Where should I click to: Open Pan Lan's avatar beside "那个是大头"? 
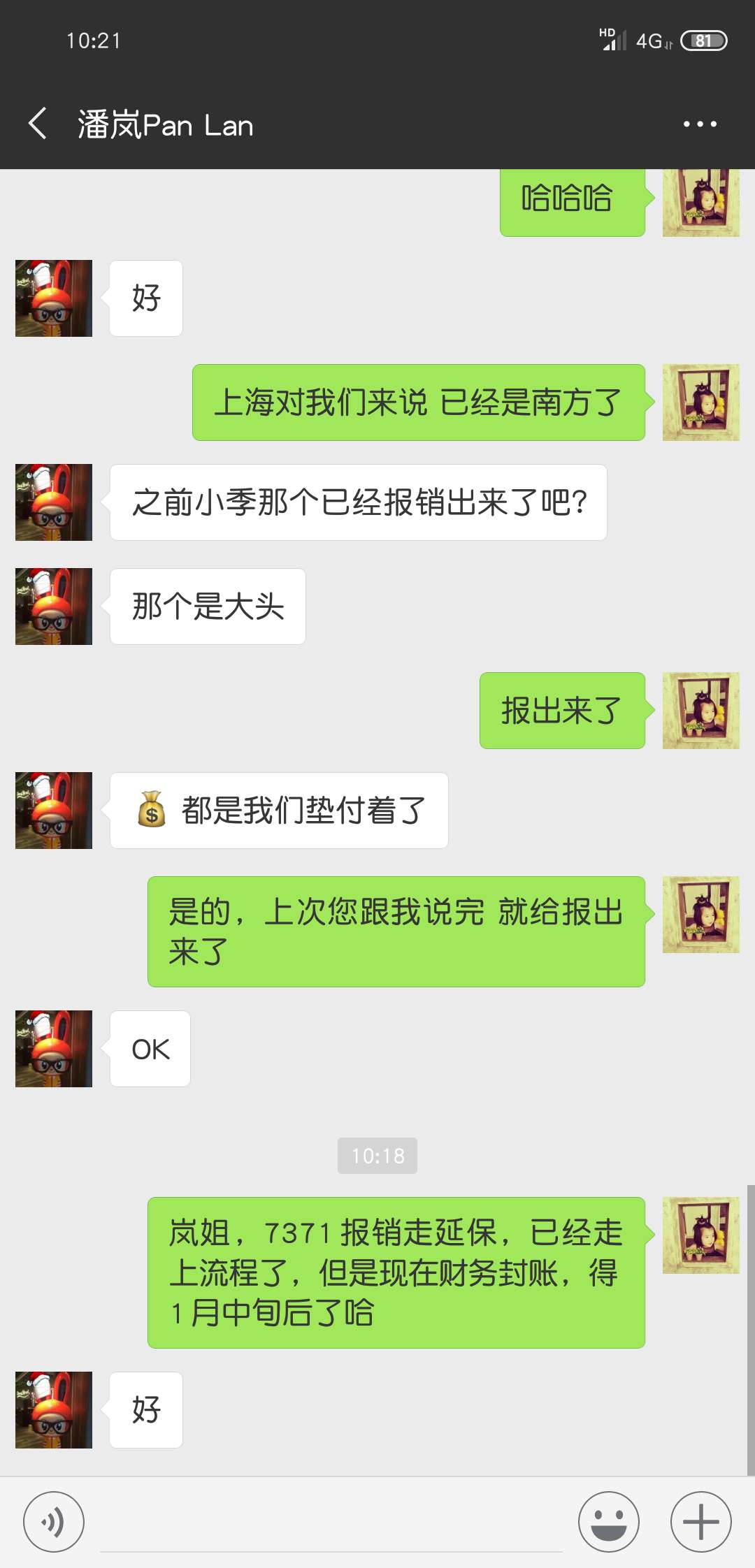pos(54,607)
